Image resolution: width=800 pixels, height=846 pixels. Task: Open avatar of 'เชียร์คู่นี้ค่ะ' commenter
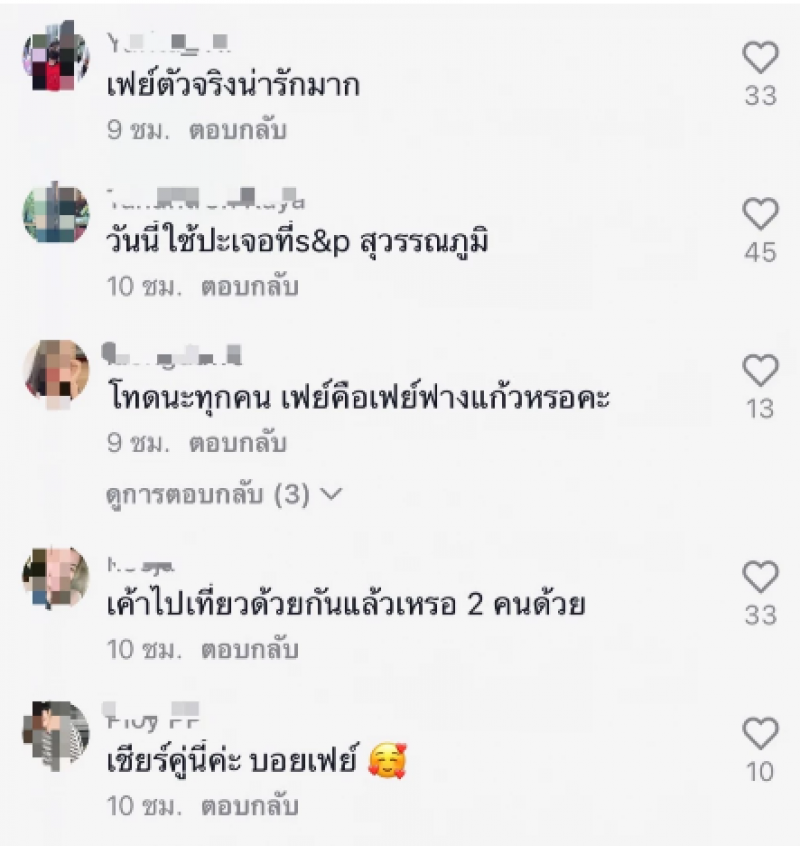click(55, 734)
